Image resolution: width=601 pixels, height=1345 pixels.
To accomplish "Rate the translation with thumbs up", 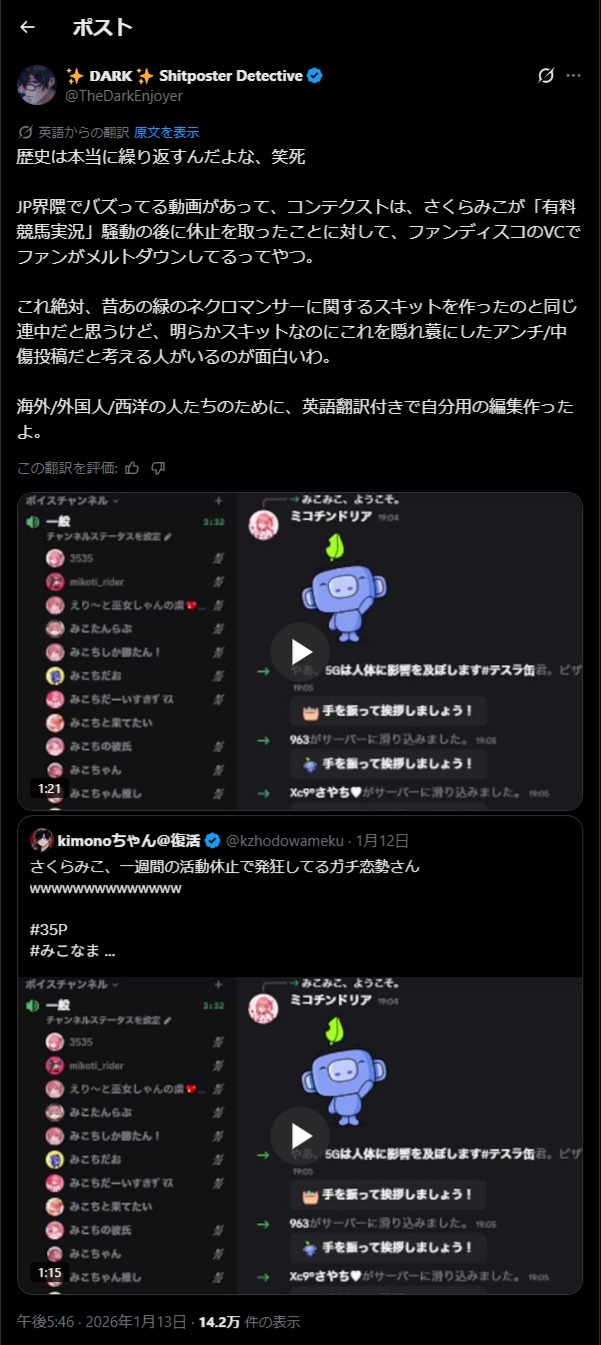I will [132, 467].
